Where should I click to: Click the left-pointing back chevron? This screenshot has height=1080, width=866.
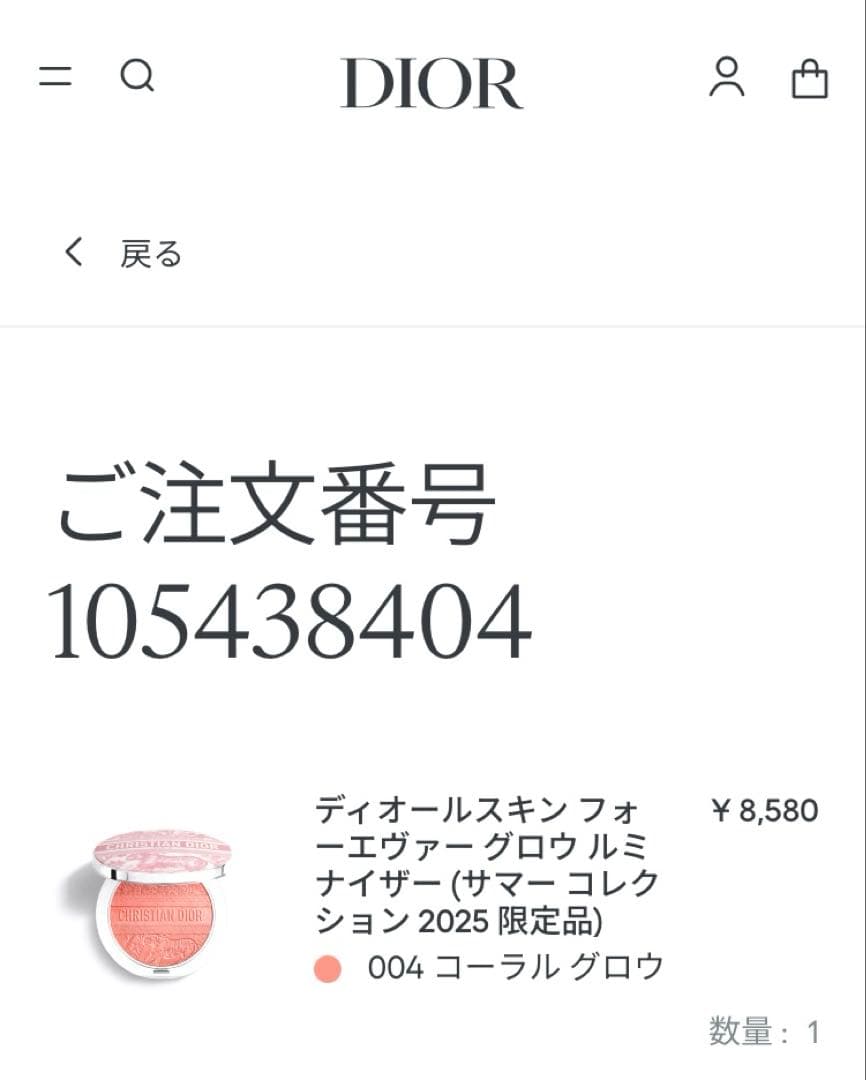click(x=72, y=253)
